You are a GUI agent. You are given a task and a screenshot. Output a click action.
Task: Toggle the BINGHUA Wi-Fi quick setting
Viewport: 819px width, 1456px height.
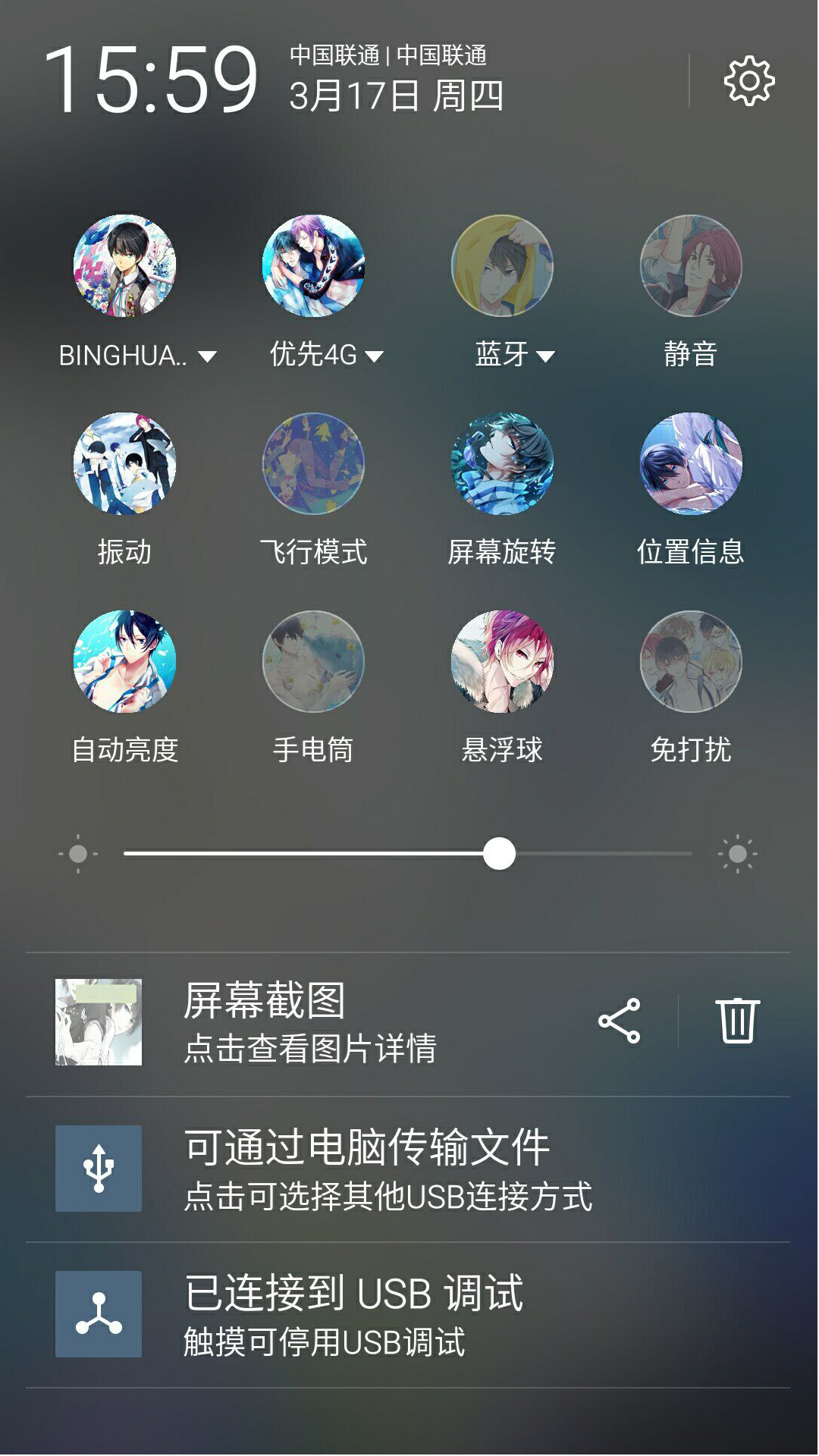coord(124,266)
